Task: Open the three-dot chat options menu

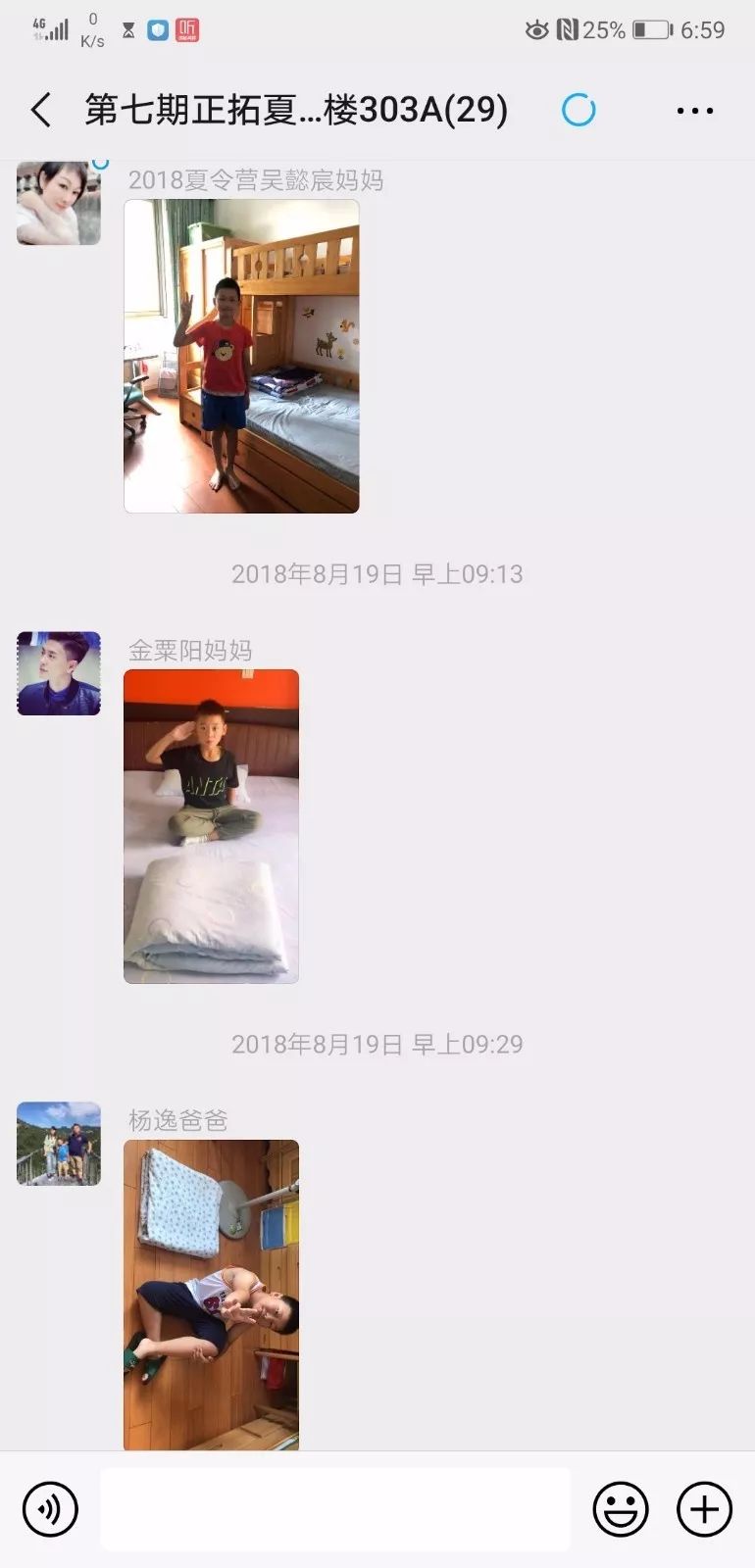Action: [694, 111]
